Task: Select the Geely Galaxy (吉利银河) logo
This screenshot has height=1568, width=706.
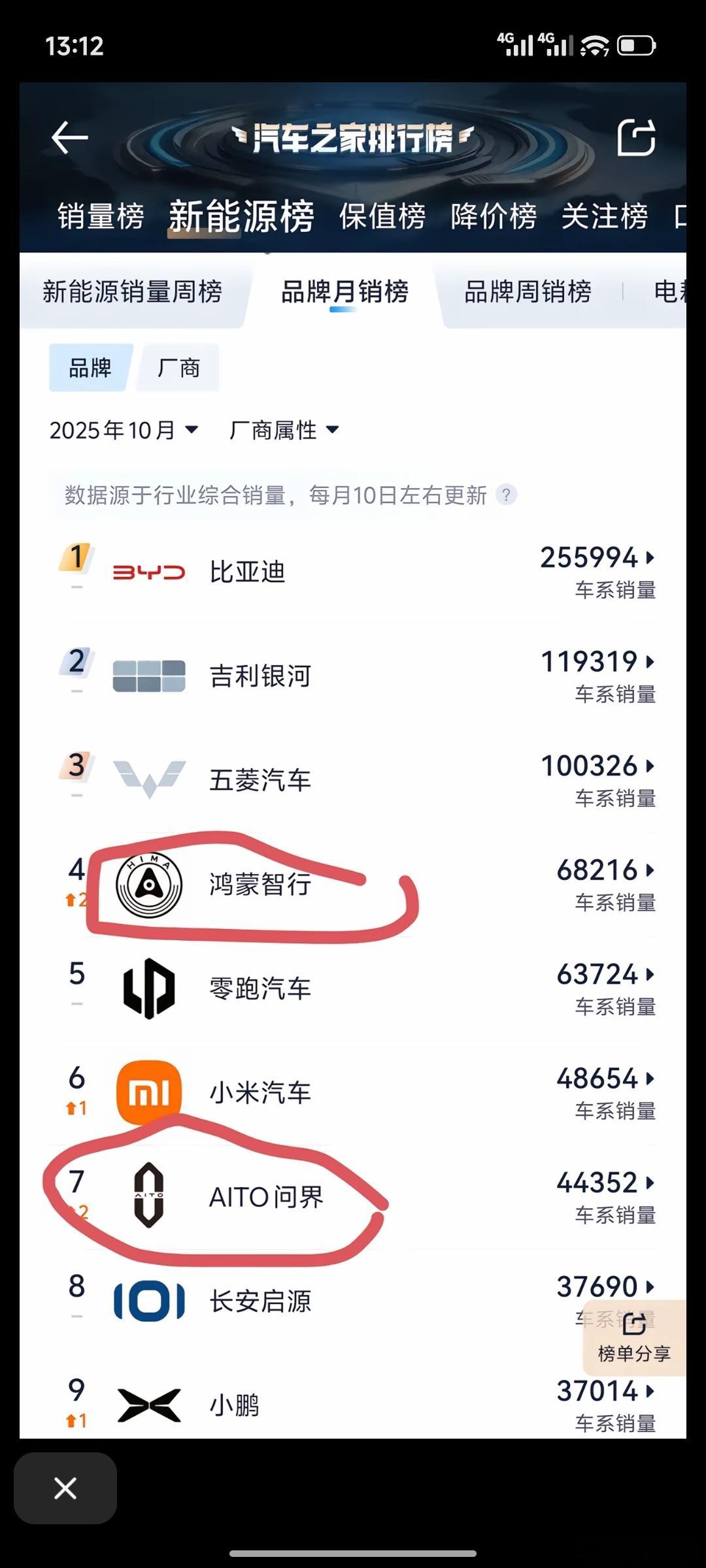Action: pyautogui.click(x=149, y=675)
